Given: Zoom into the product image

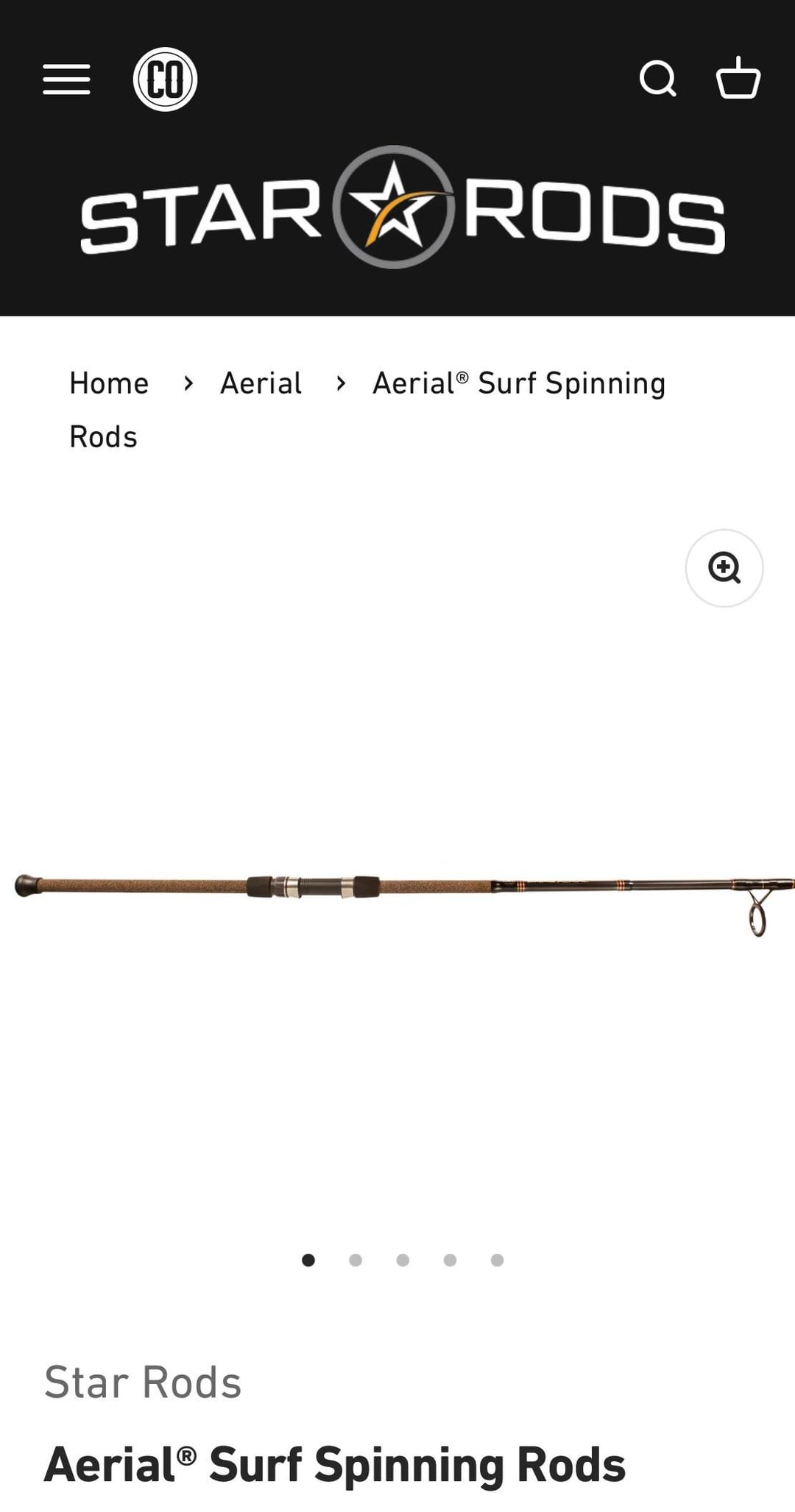Looking at the screenshot, I should coord(724,568).
